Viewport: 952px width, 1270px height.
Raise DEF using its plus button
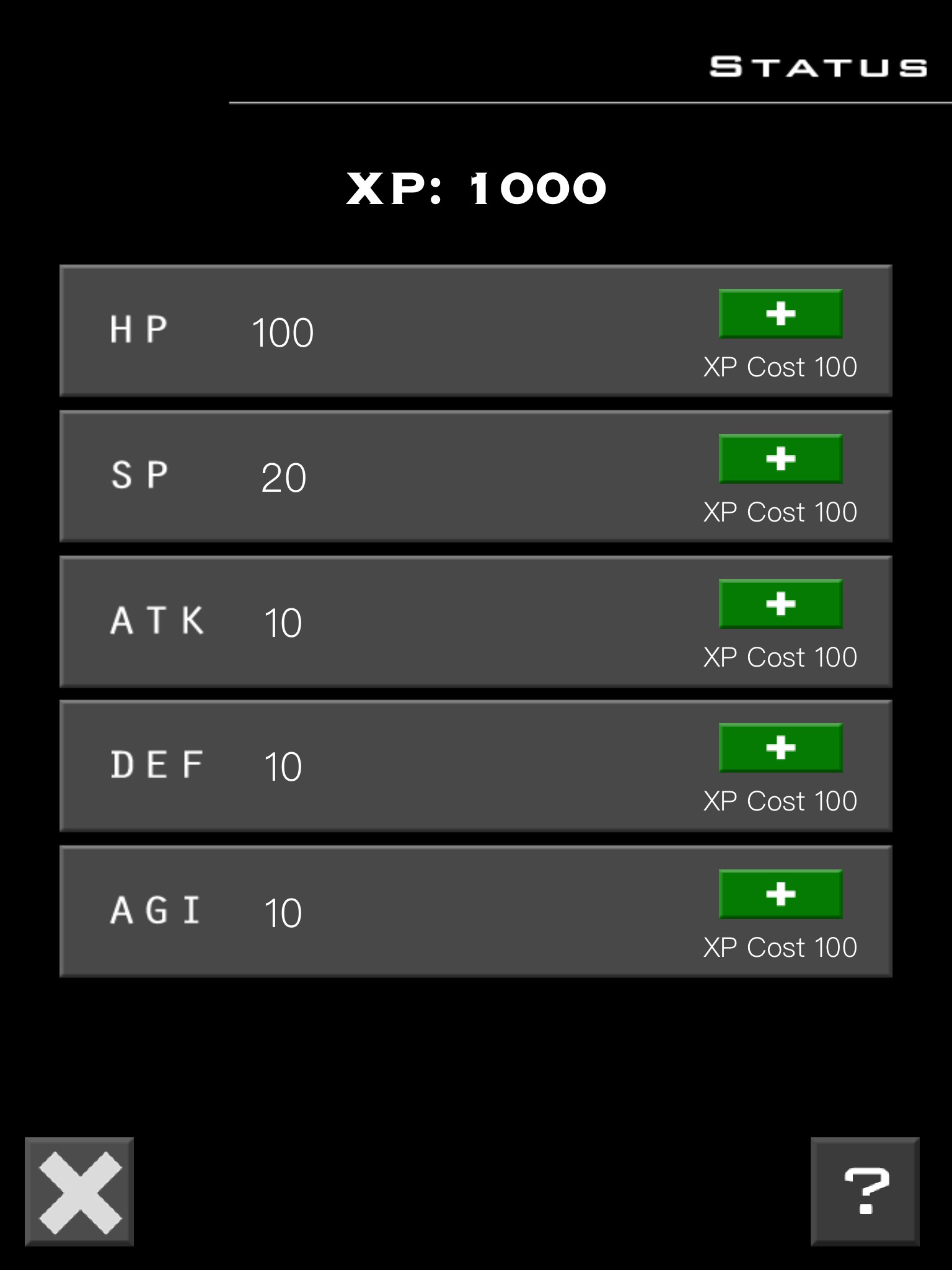coord(780,748)
